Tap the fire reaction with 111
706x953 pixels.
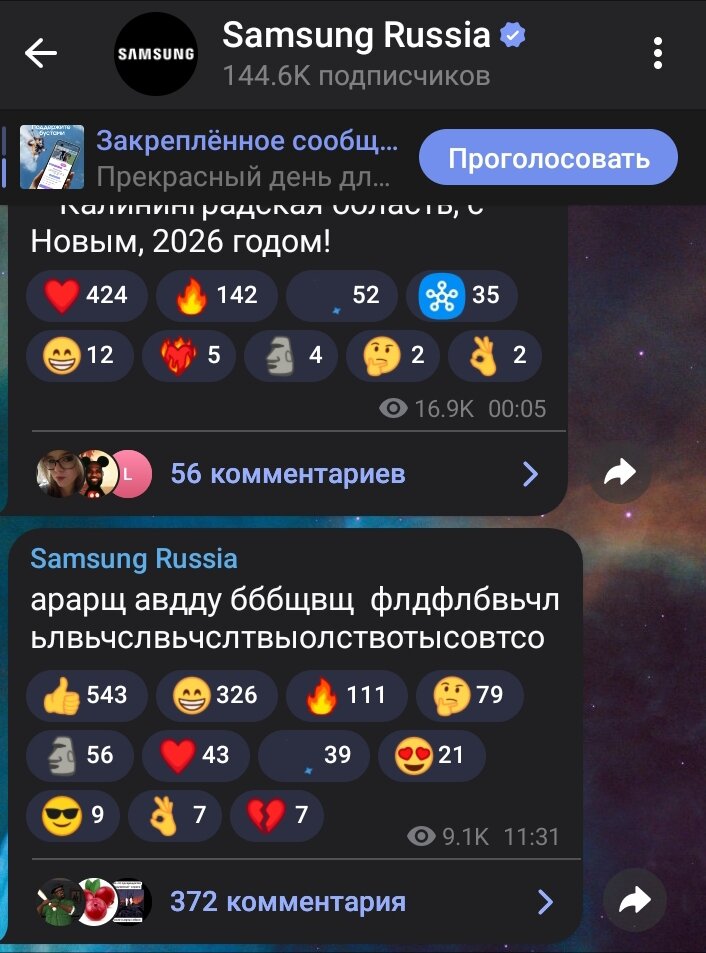346,695
